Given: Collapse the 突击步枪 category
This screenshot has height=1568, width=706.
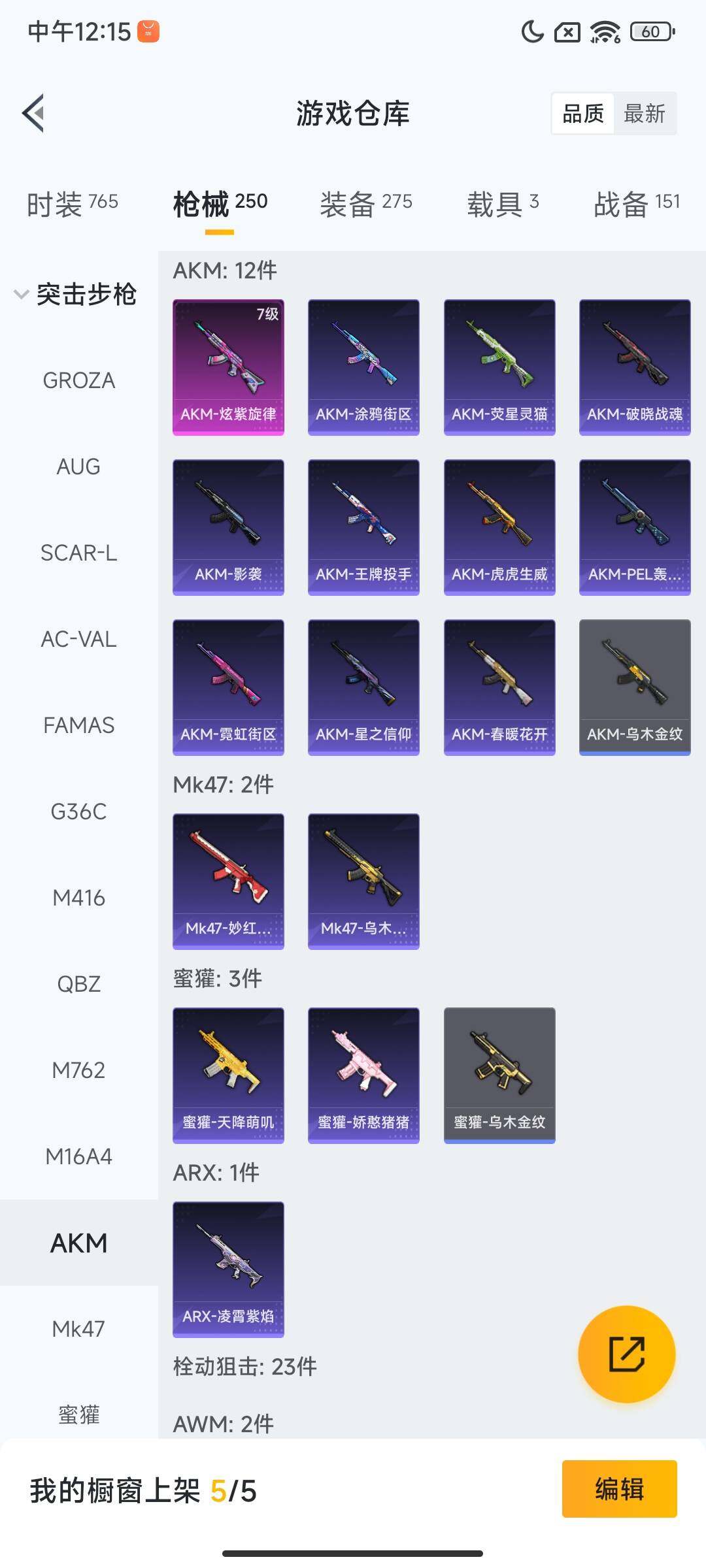Looking at the screenshot, I should point(22,294).
